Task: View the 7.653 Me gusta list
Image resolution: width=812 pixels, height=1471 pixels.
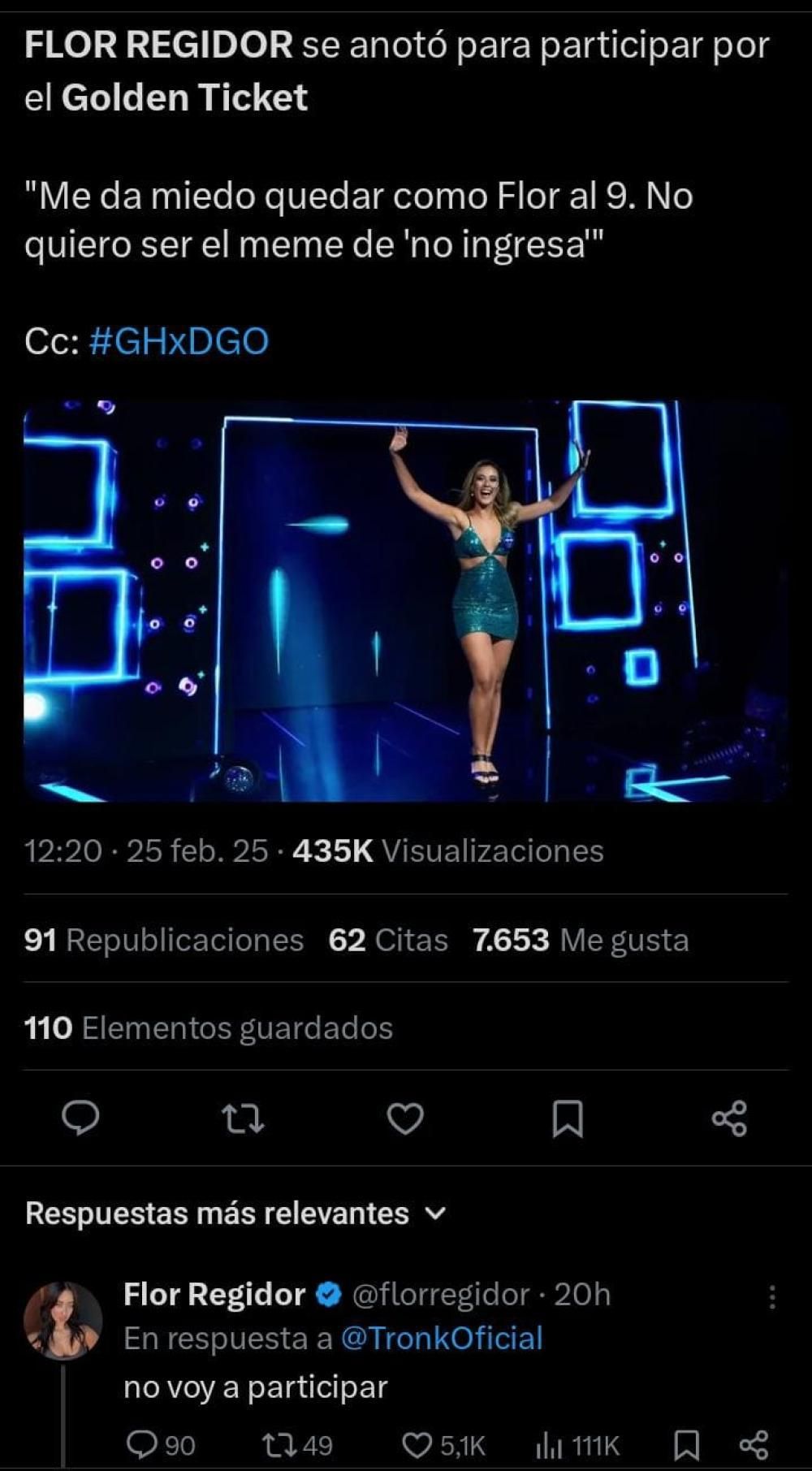Action: coord(581,940)
